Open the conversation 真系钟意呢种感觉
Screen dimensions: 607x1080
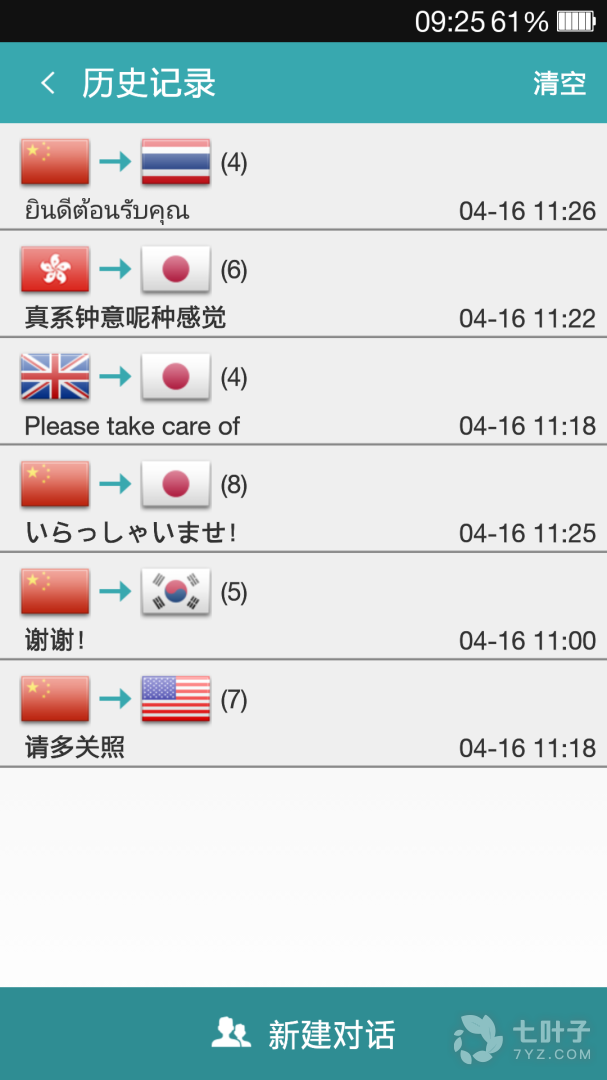[303, 285]
